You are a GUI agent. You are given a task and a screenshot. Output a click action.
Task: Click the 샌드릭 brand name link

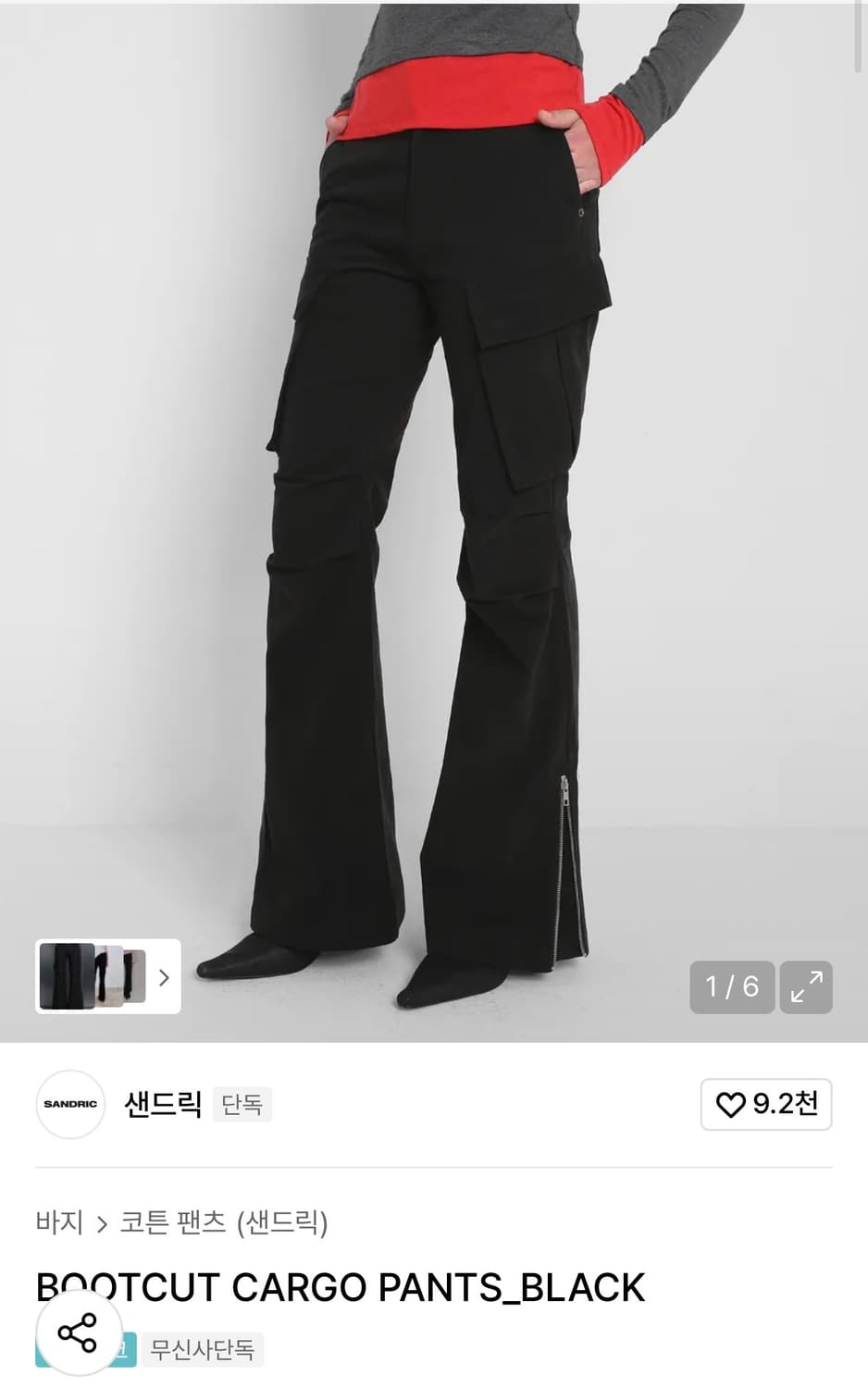click(x=163, y=1105)
